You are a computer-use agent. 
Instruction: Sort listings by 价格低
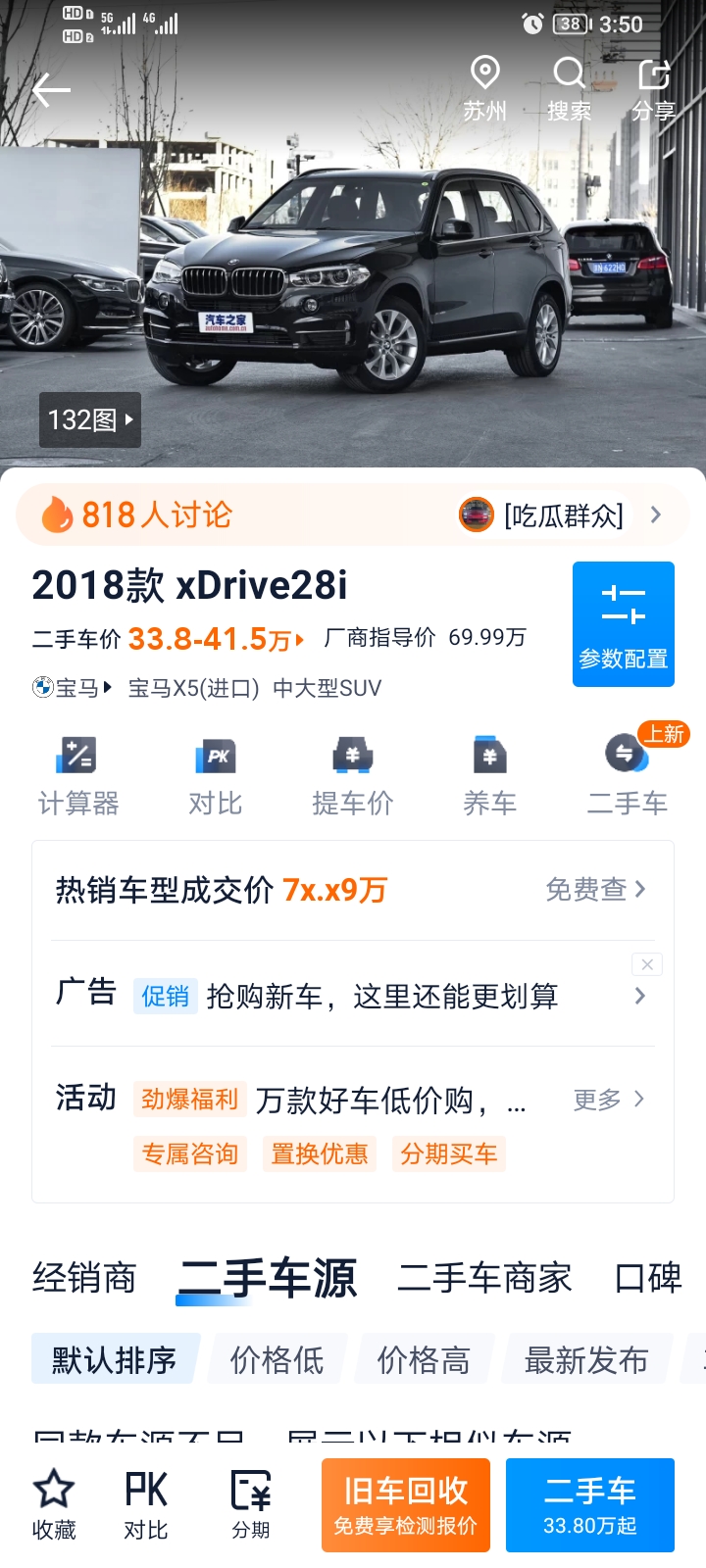coord(278,1359)
